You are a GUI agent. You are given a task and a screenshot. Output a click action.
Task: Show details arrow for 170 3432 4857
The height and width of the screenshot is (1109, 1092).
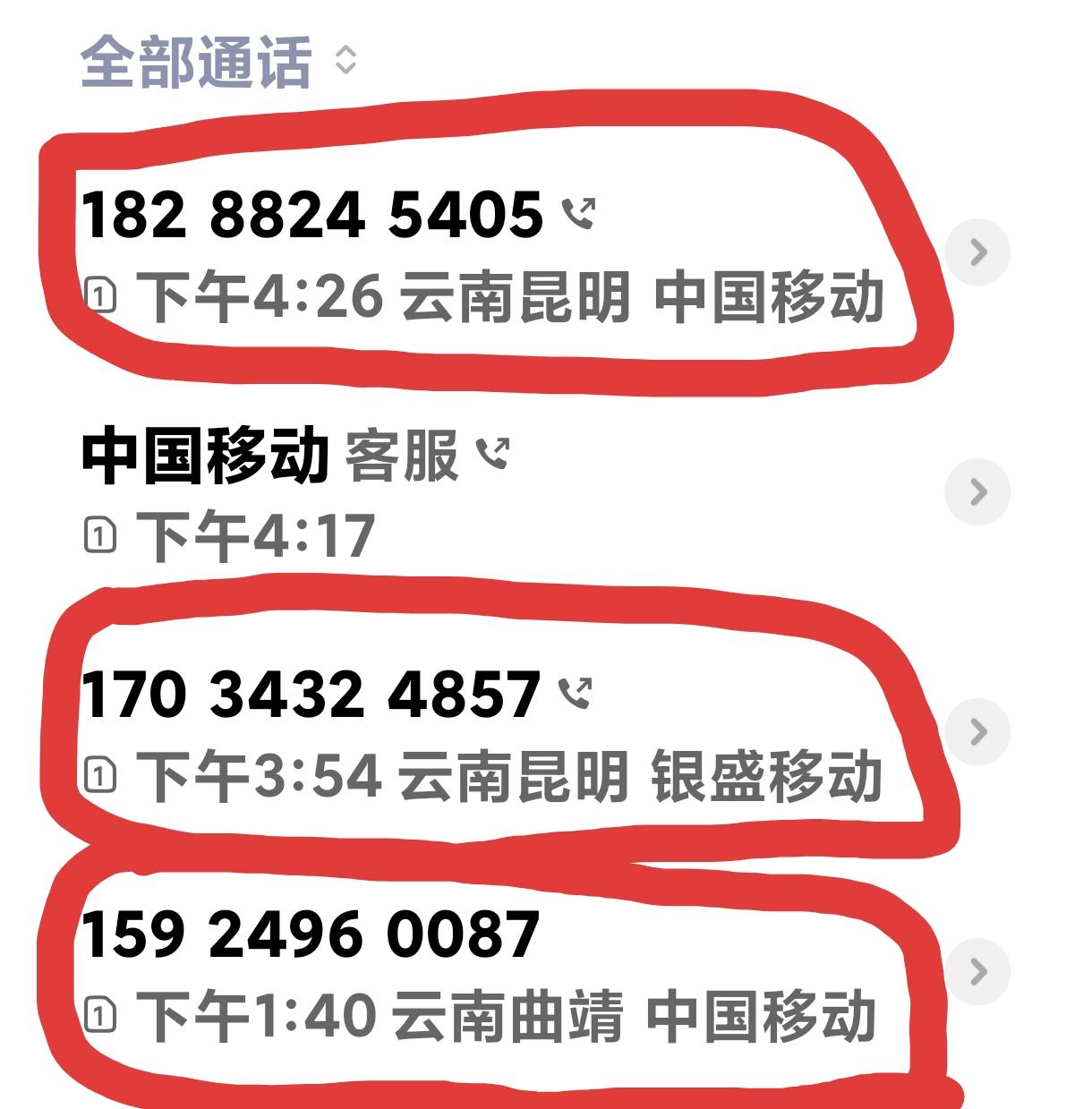(977, 731)
